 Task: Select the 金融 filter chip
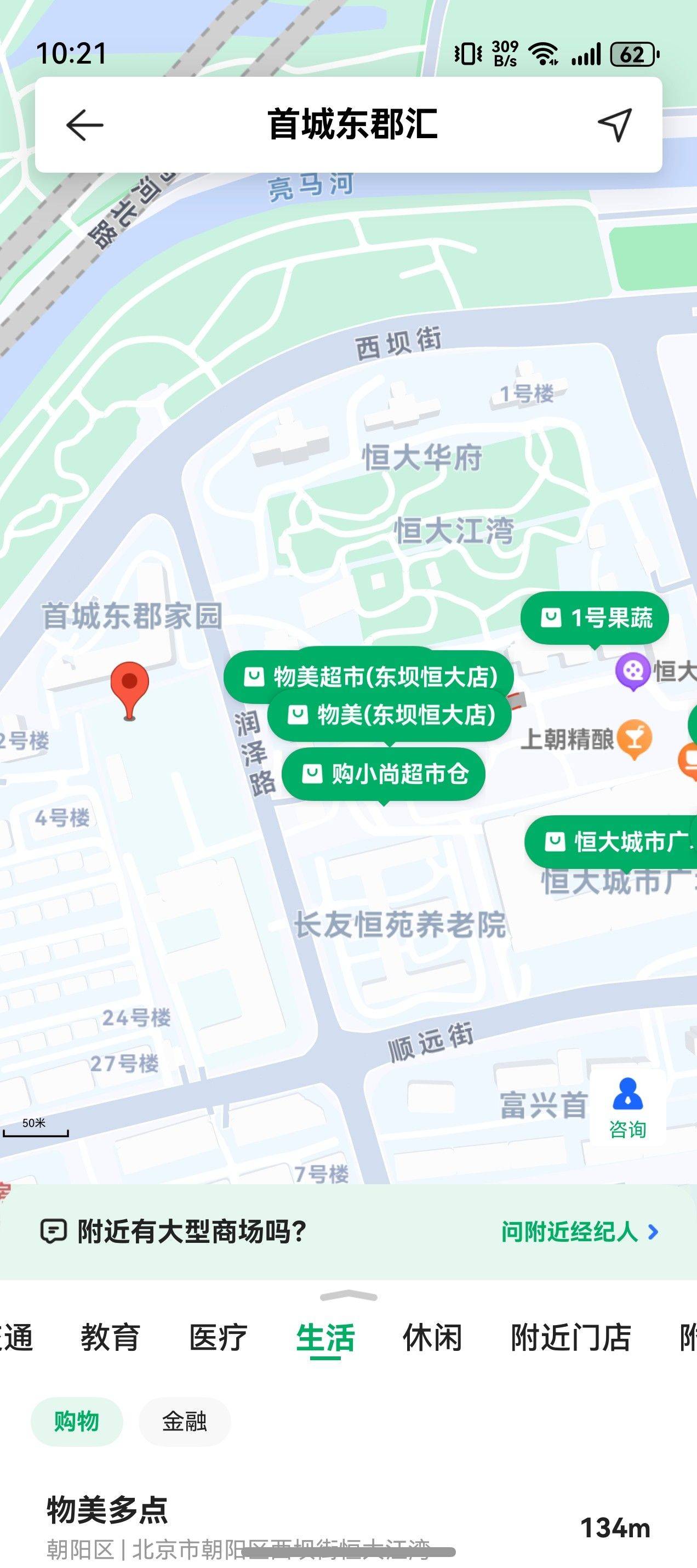184,1422
